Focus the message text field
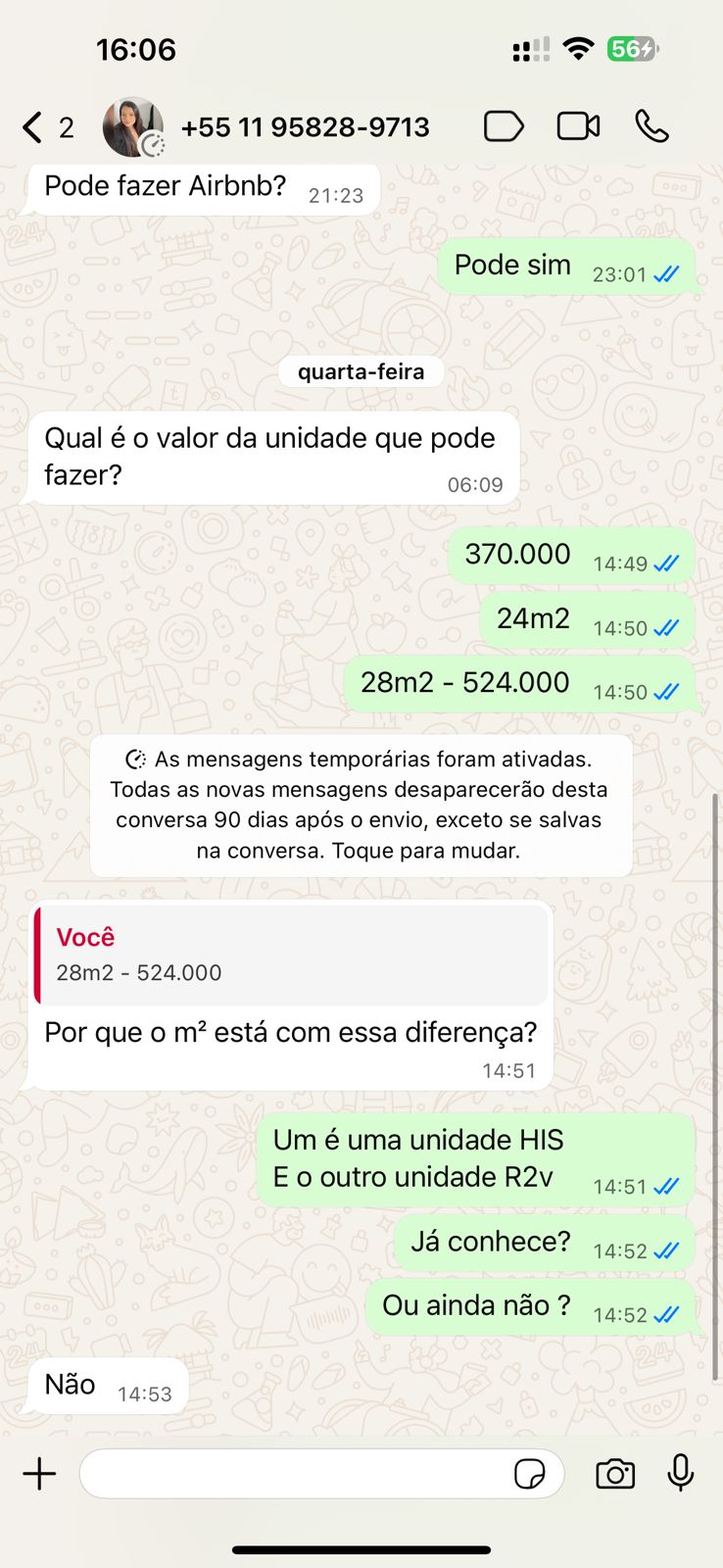This screenshot has width=723, height=1568. [294, 1474]
